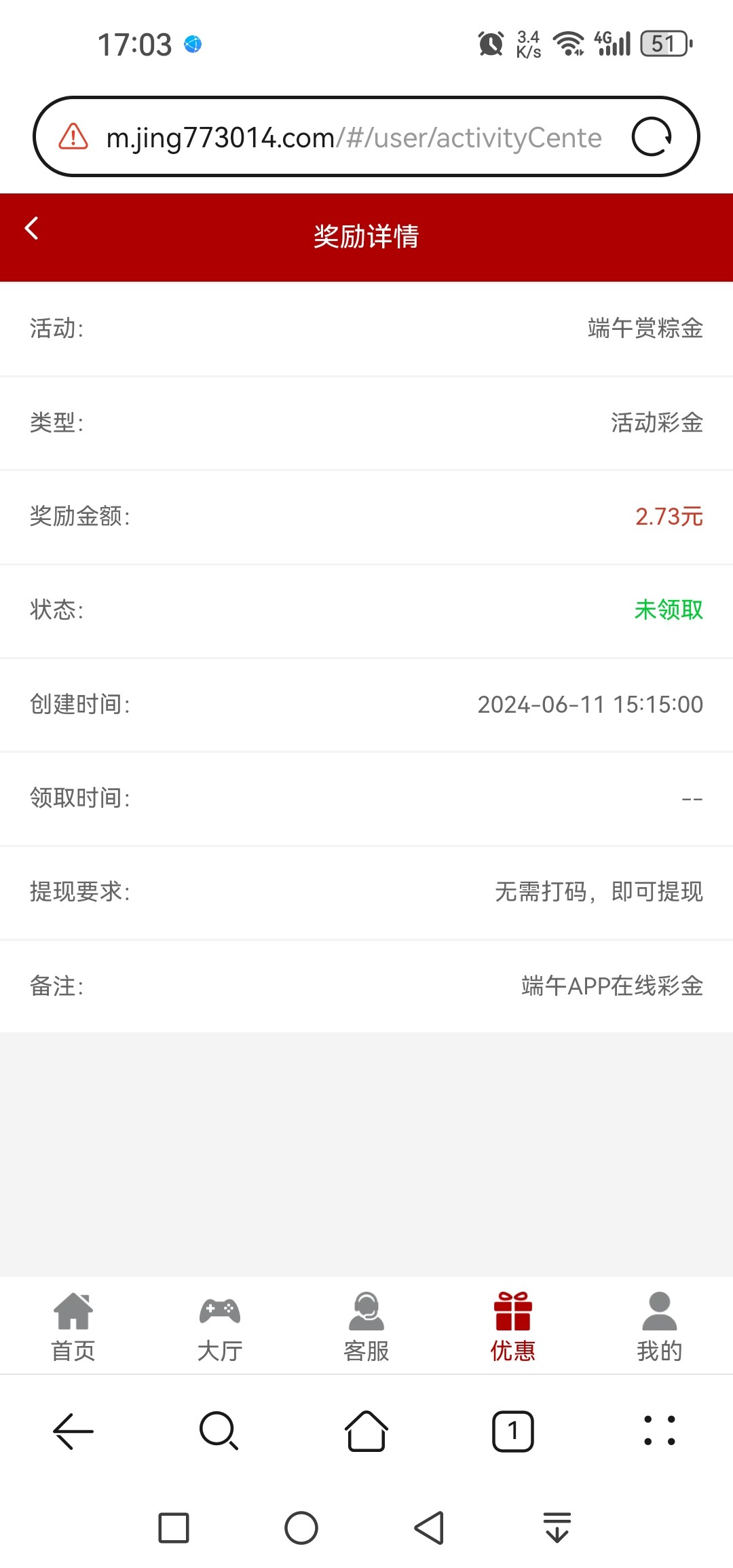733x1568 pixels.
Task: Open recent apps from the system bar
Action: tap(174, 1528)
